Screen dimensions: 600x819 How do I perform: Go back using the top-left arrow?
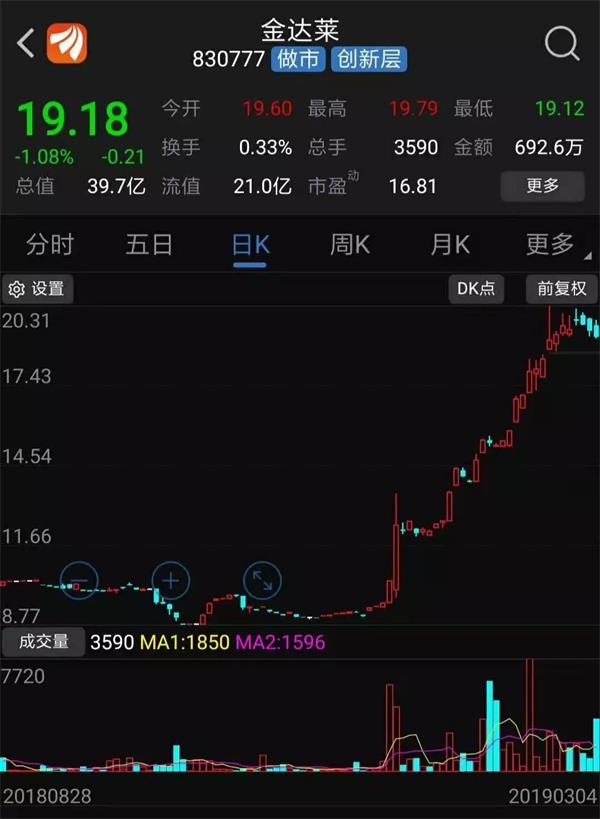(x=27, y=43)
